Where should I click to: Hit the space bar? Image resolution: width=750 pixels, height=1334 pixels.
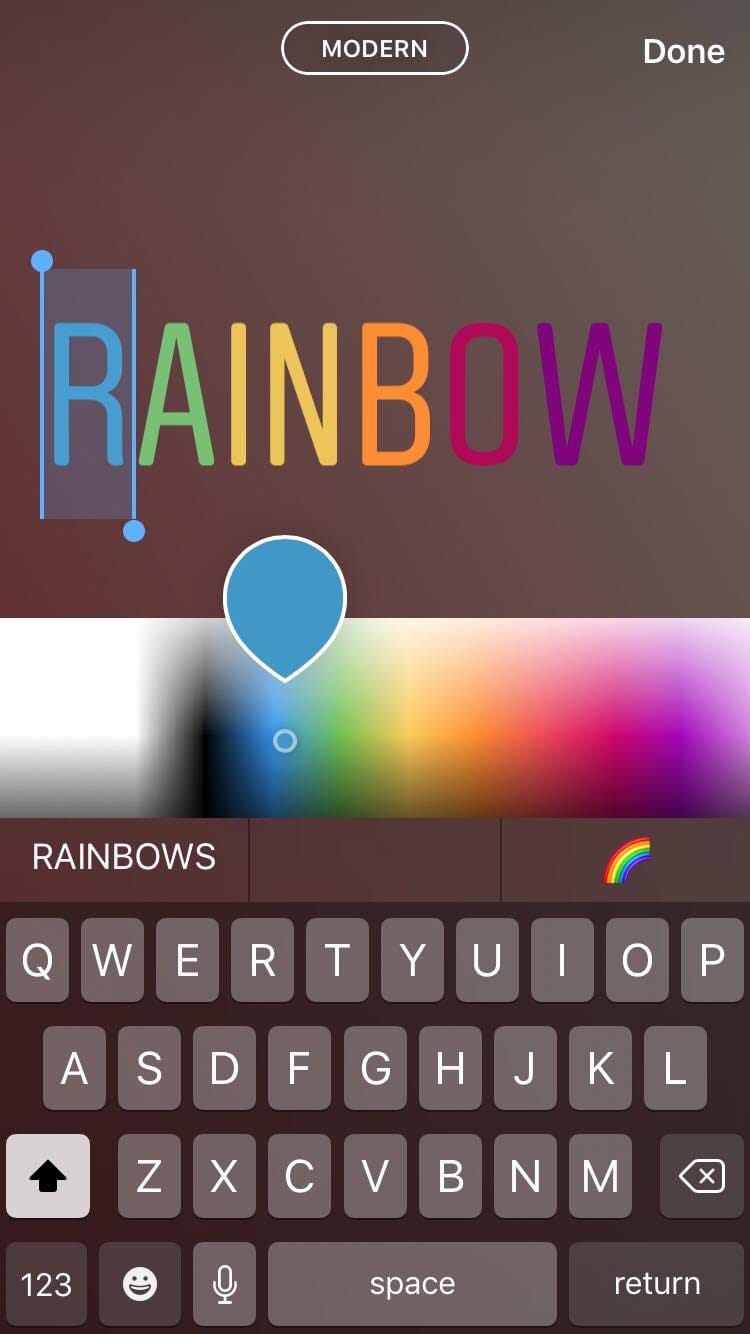pyautogui.click(x=412, y=1283)
